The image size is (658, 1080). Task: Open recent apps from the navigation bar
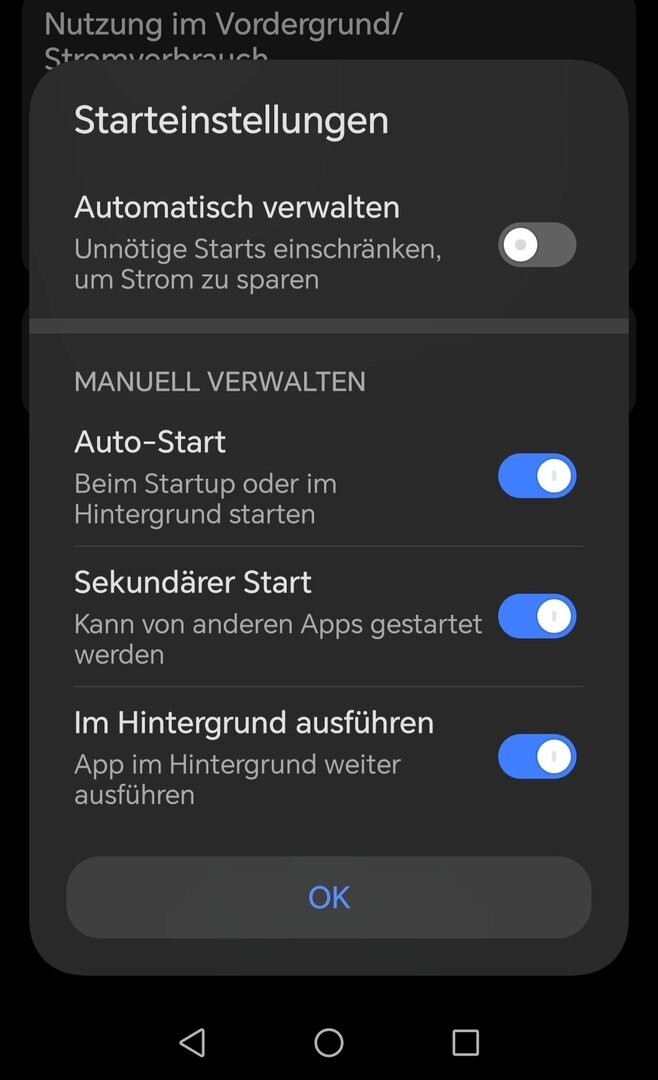coord(465,1042)
